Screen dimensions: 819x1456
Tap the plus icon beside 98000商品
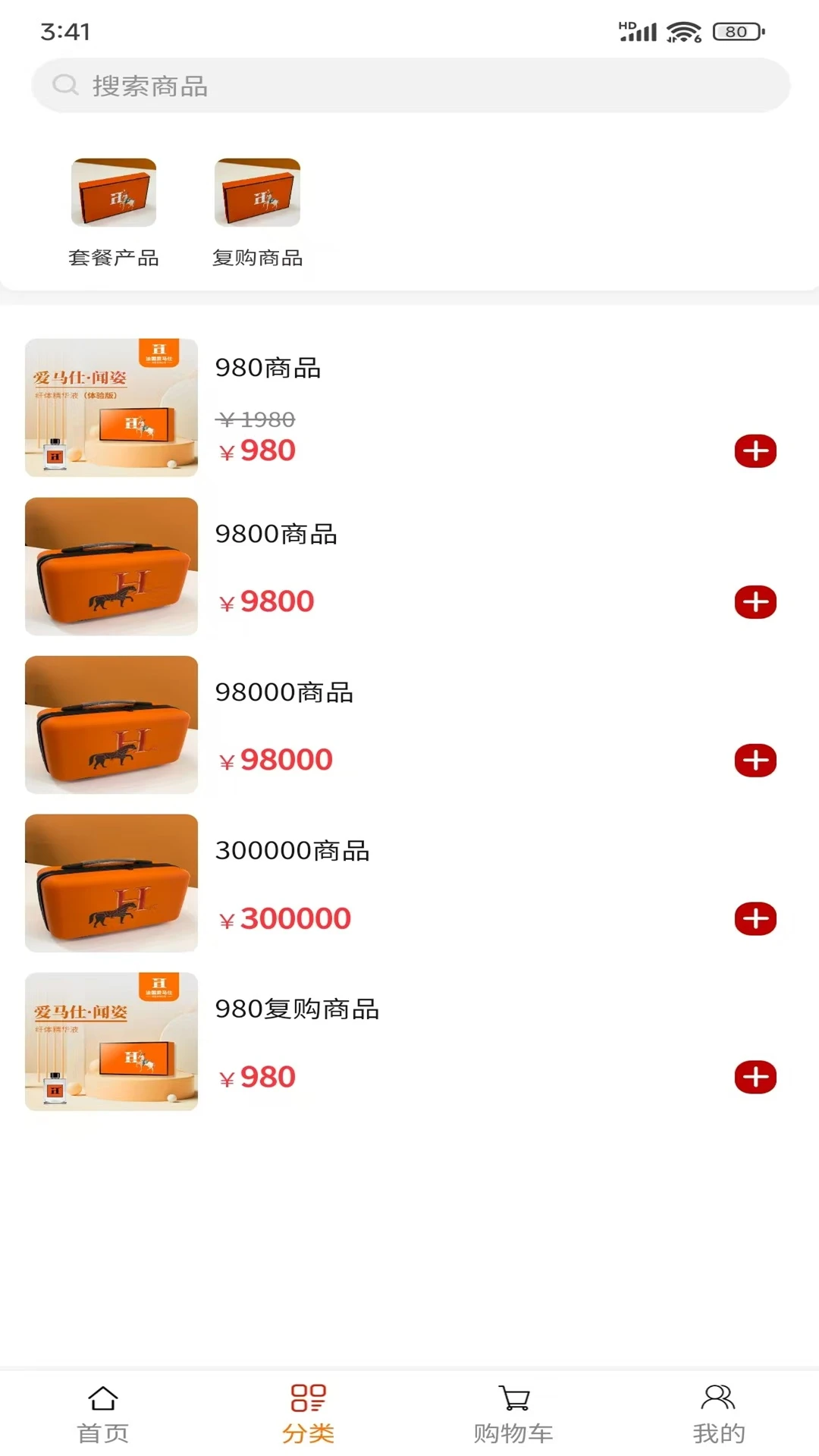click(755, 758)
